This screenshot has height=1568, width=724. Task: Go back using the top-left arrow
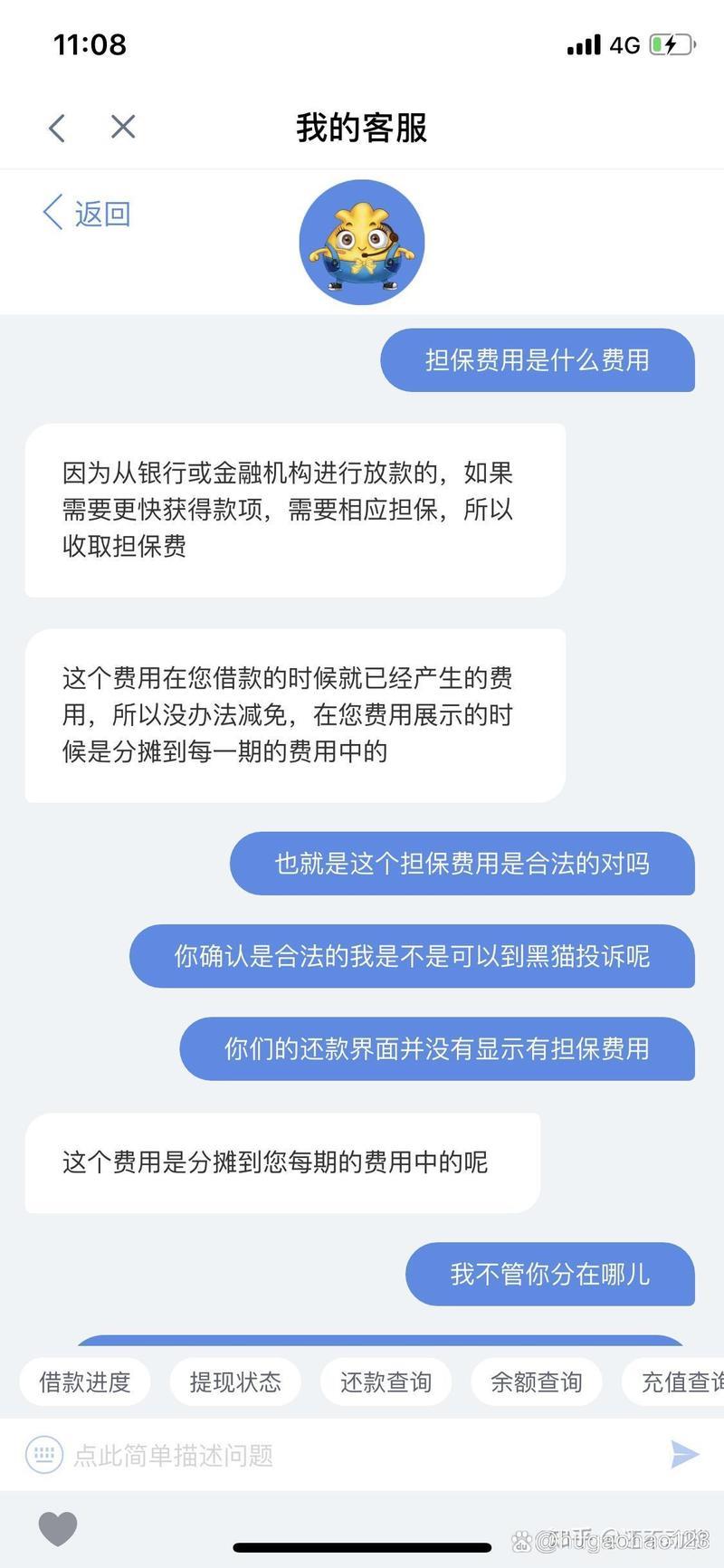(57, 128)
